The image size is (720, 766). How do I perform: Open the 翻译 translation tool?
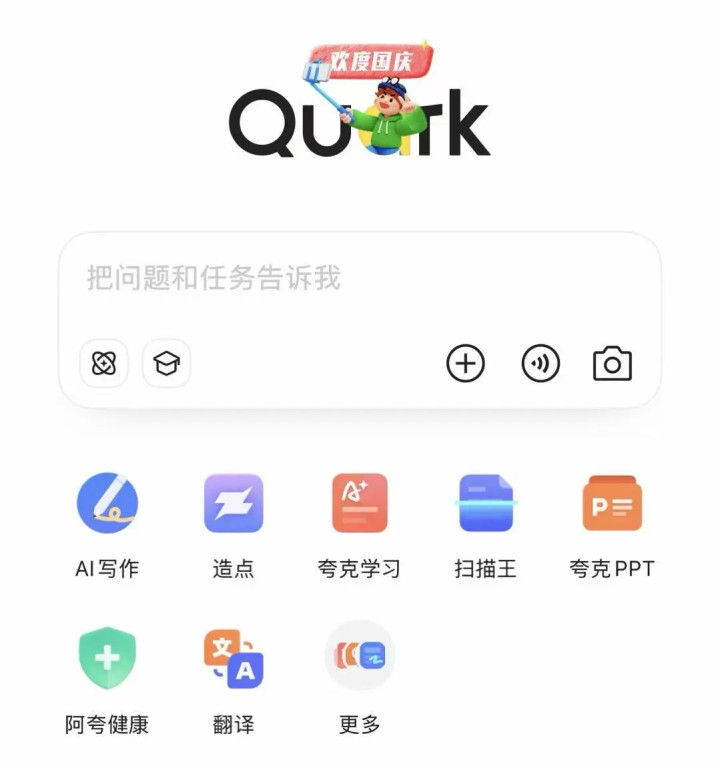pyautogui.click(x=233, y=657)
